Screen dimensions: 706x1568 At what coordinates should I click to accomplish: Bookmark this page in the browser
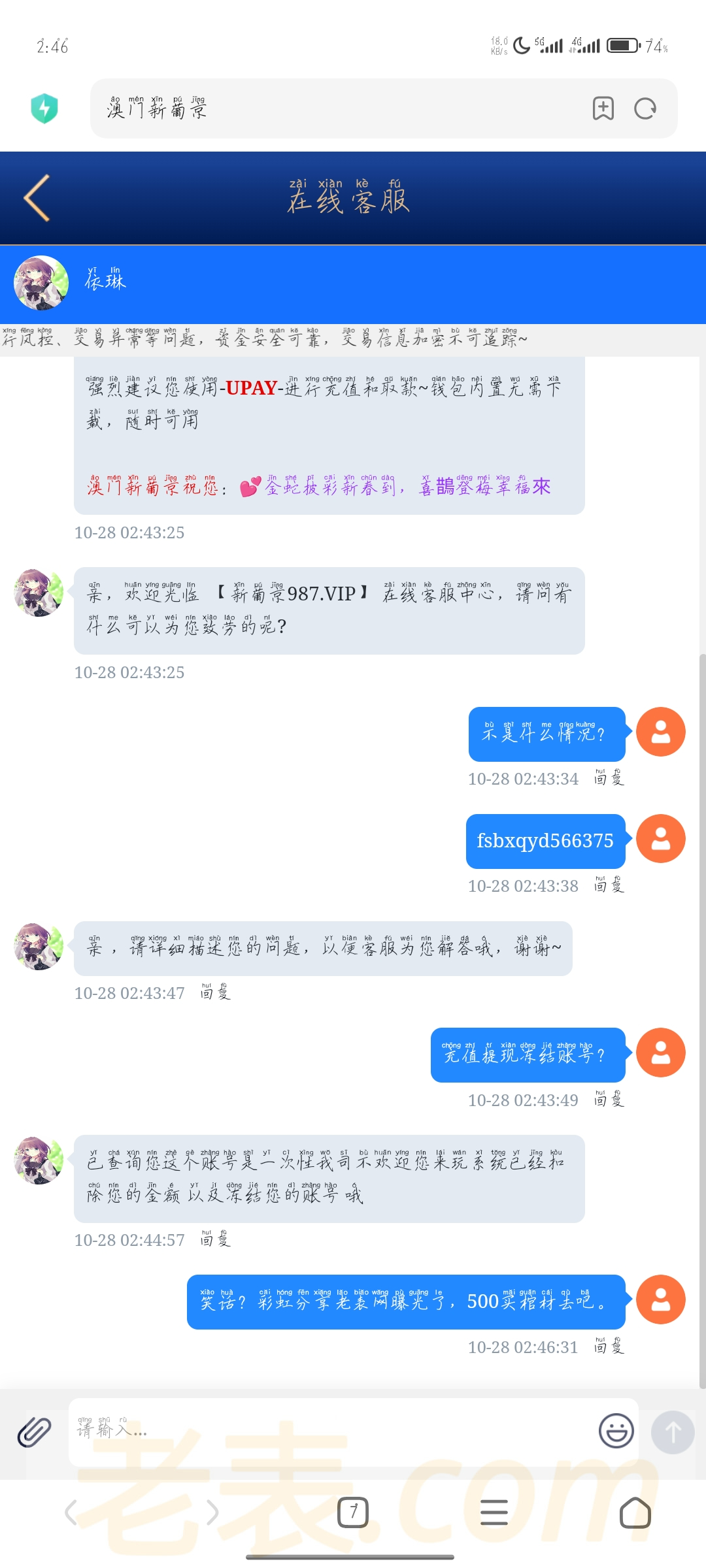[603, 108]
